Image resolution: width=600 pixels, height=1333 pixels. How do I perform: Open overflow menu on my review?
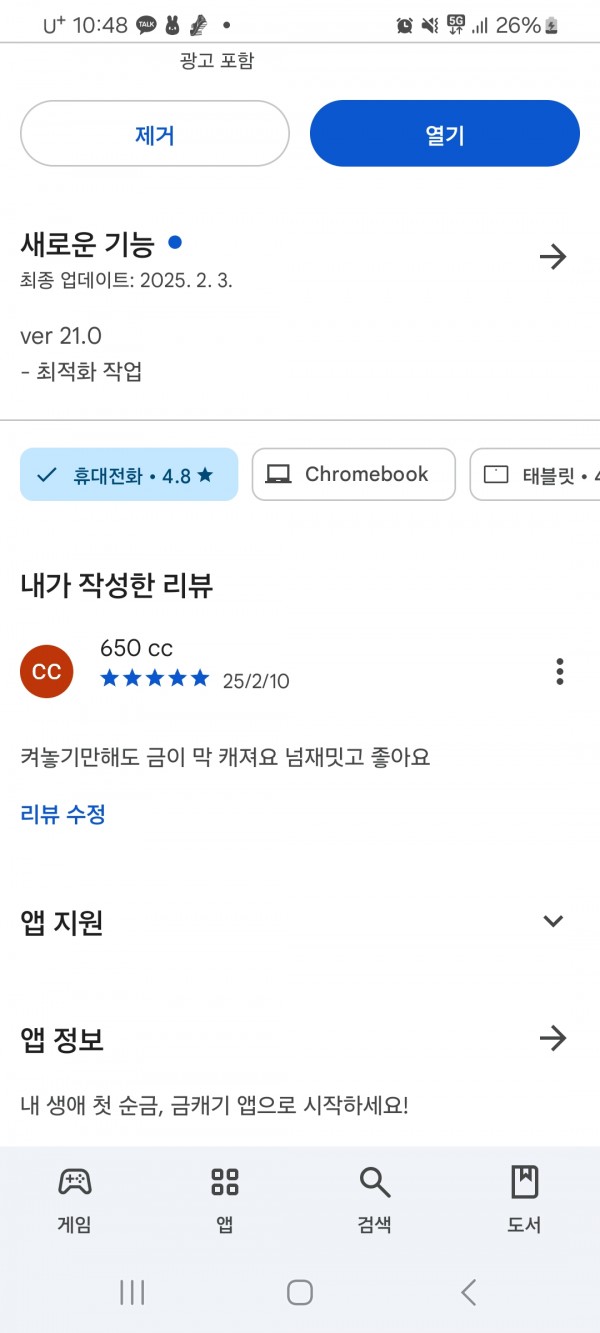coord(560,671)
